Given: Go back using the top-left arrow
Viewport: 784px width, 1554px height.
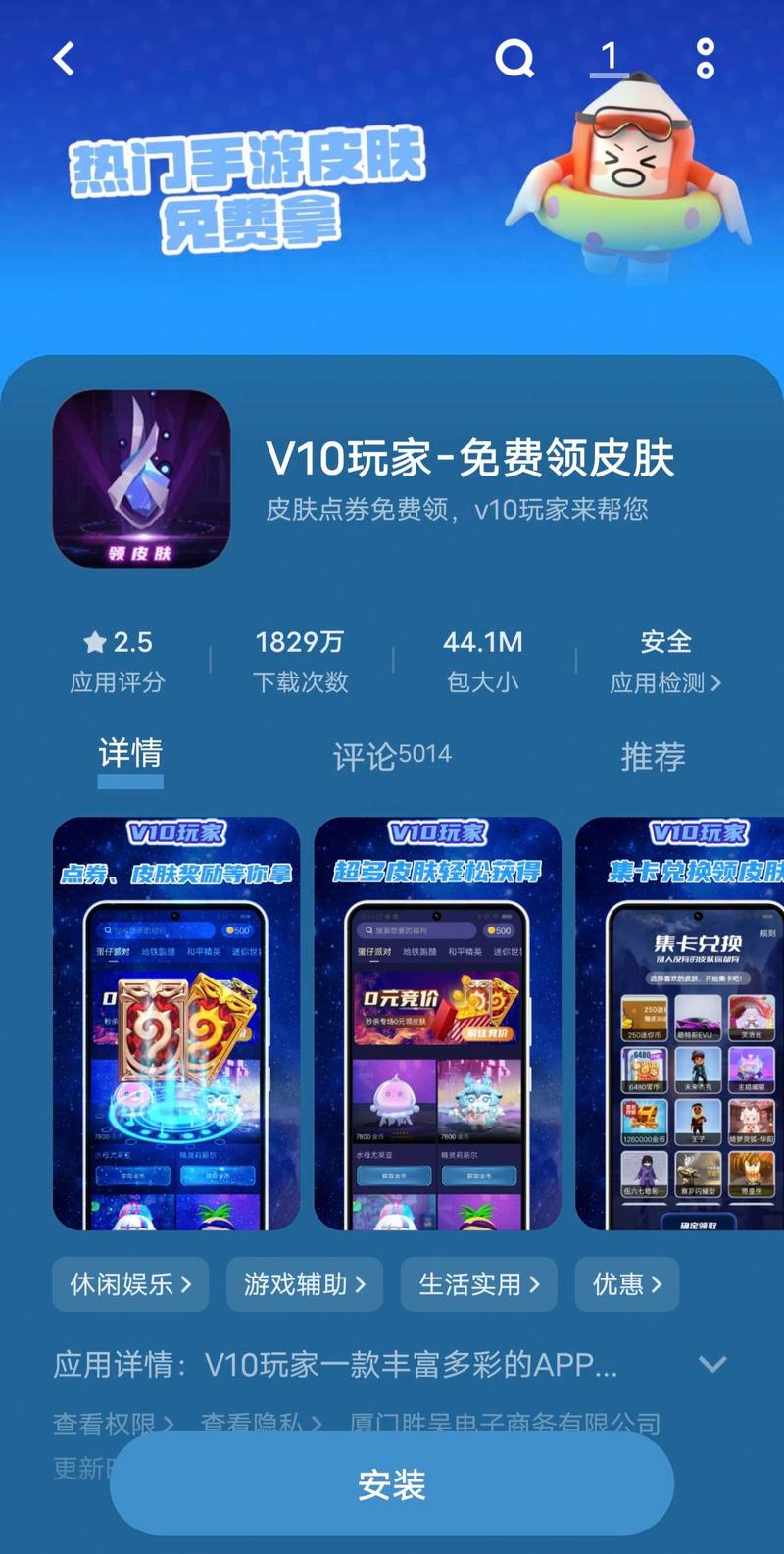Looking at the screenshot, I should pos(64,59).
